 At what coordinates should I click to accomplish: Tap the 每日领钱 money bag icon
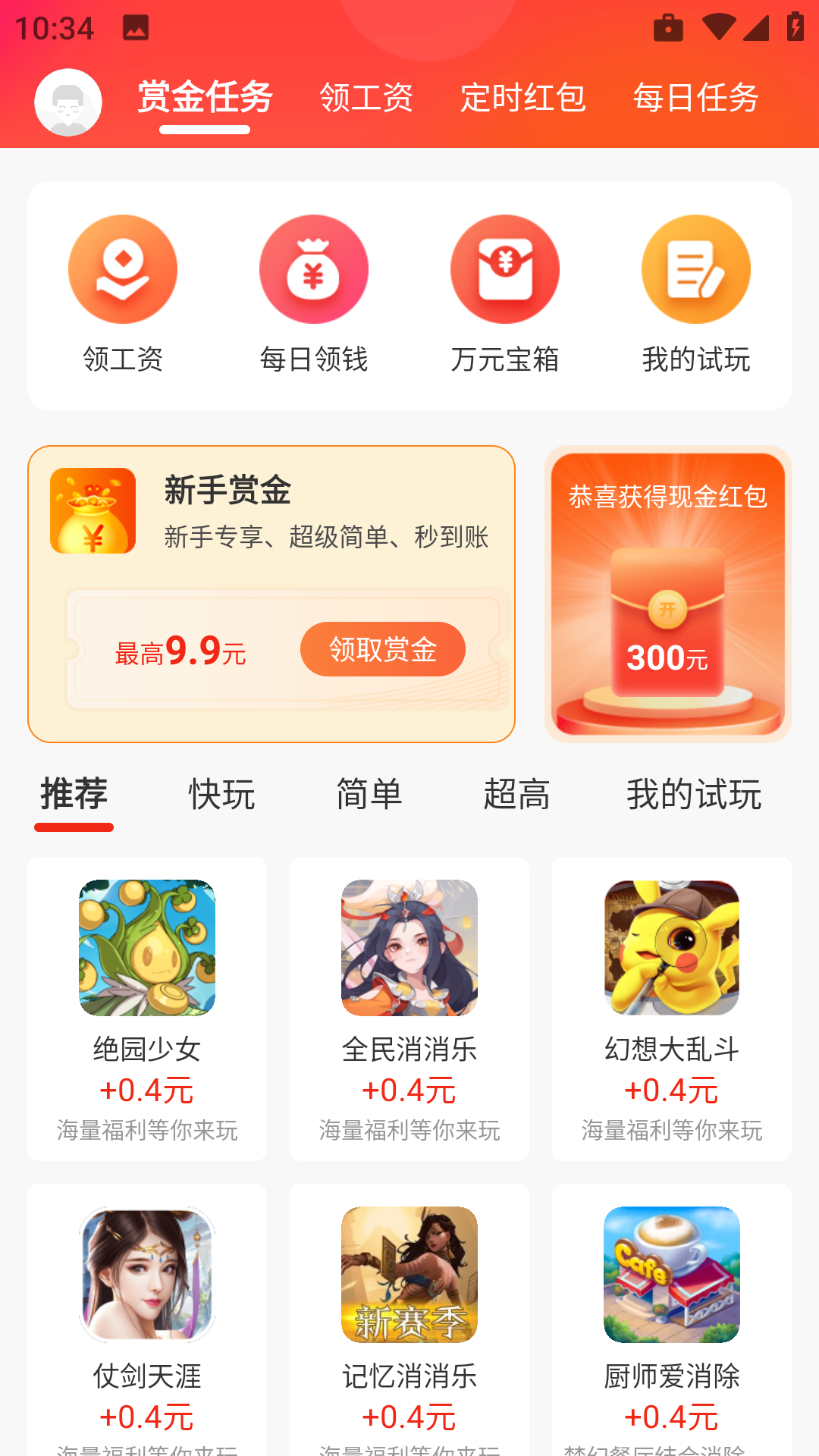click(x=314, y=269)
